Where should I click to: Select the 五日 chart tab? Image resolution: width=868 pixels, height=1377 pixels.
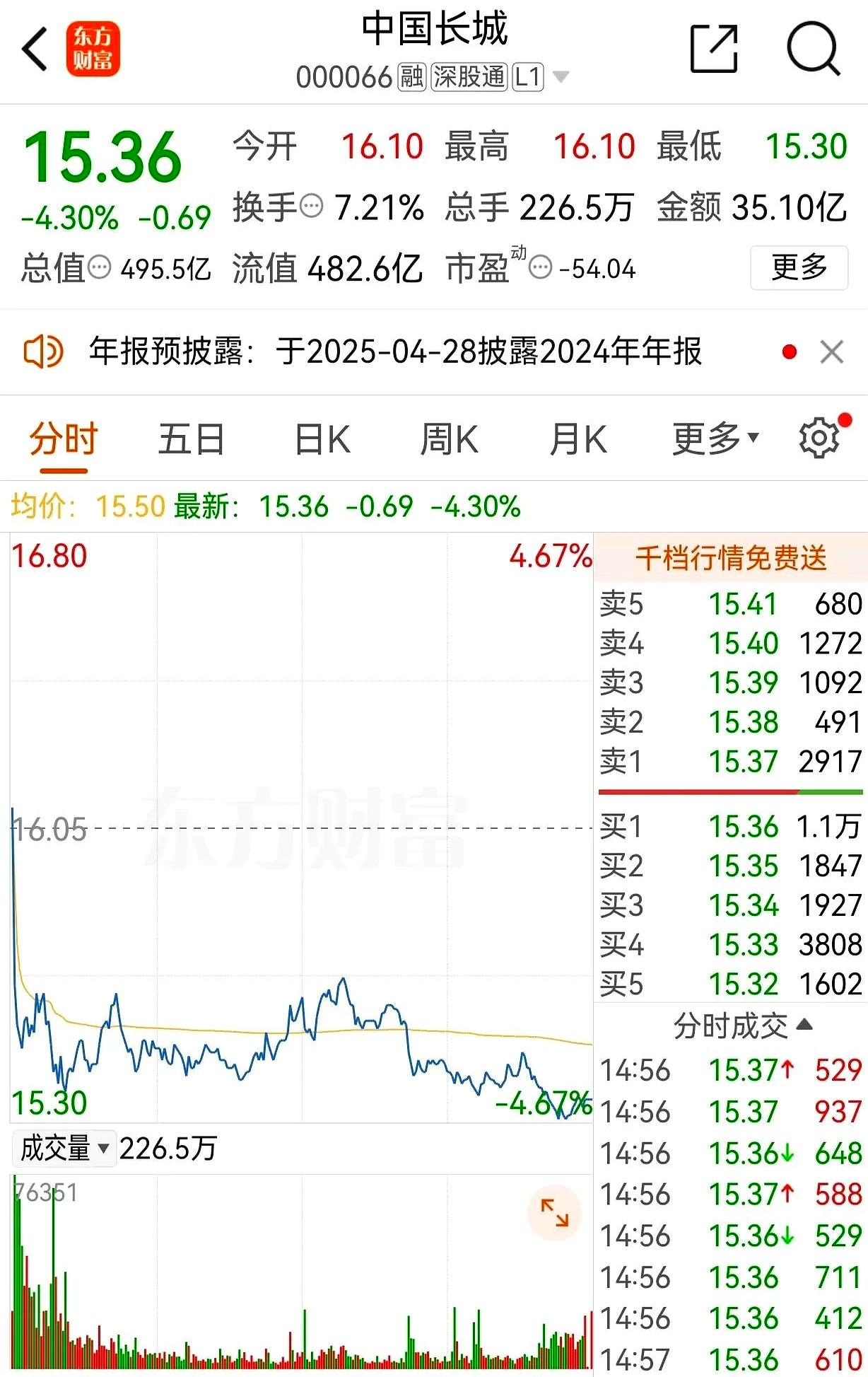click(191, 437)
